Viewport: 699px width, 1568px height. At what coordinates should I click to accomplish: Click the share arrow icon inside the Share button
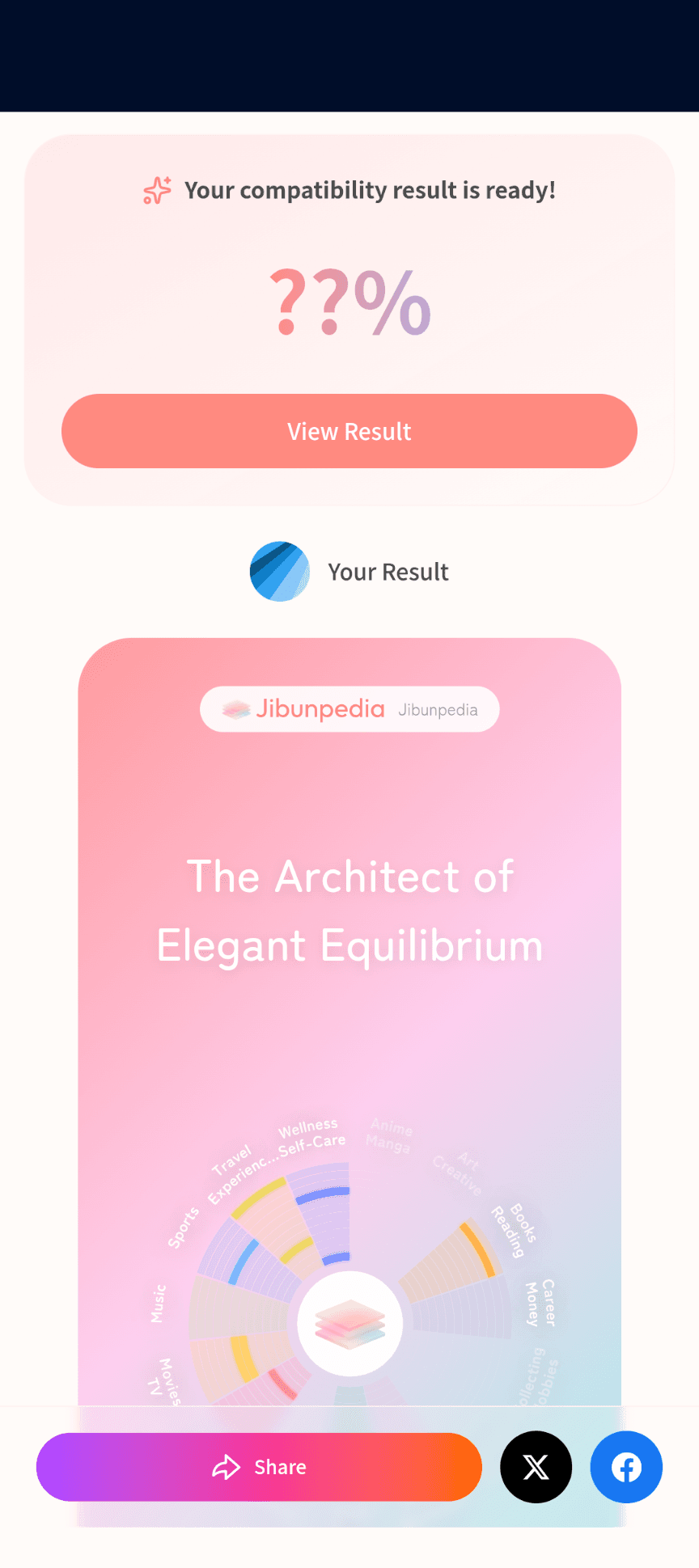[x=226, y=1467]
